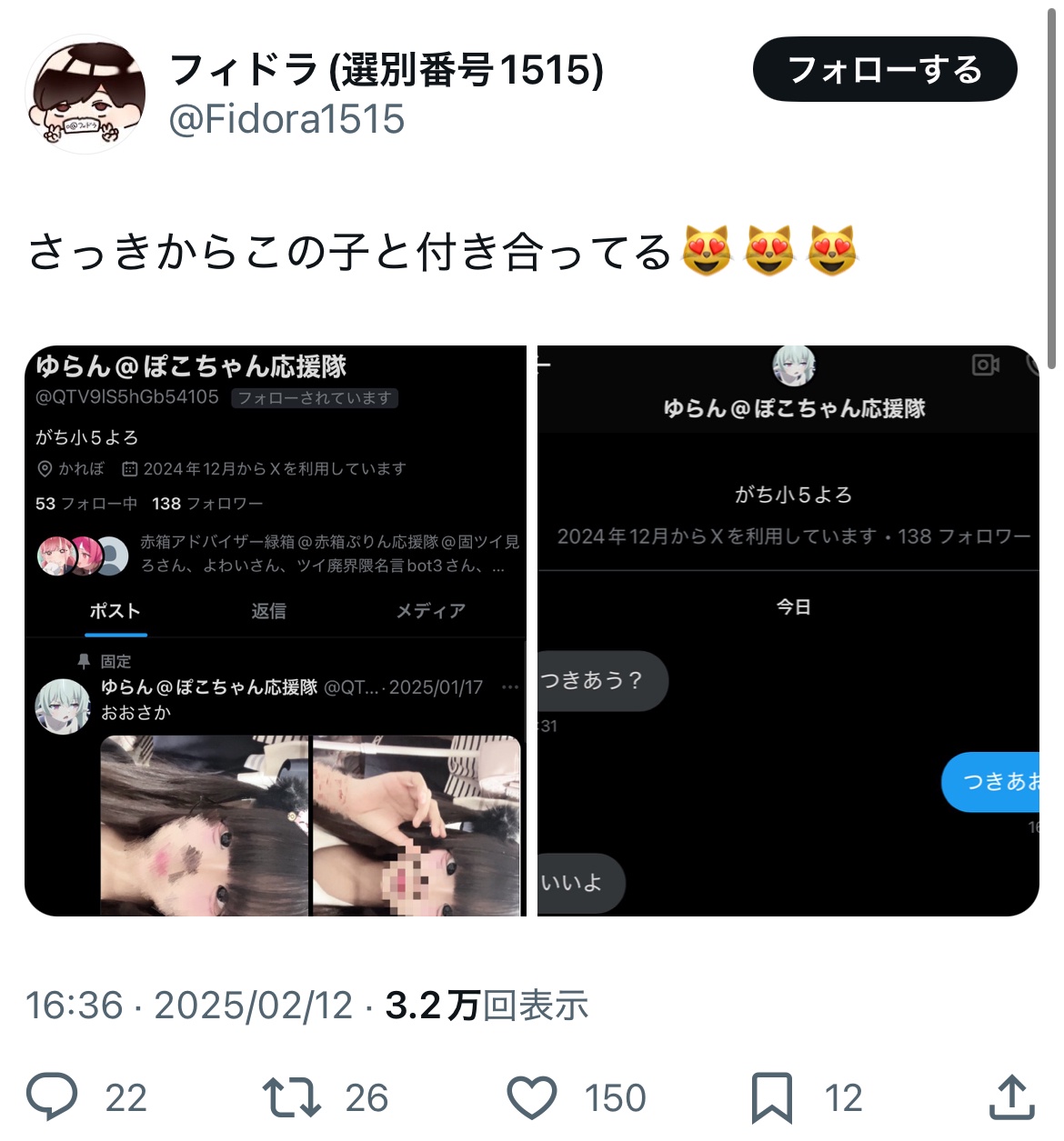This screenshot has height=1141, width=1064.
Task: Open the right attached DM screenshot image
Action: tap(788, 630)
